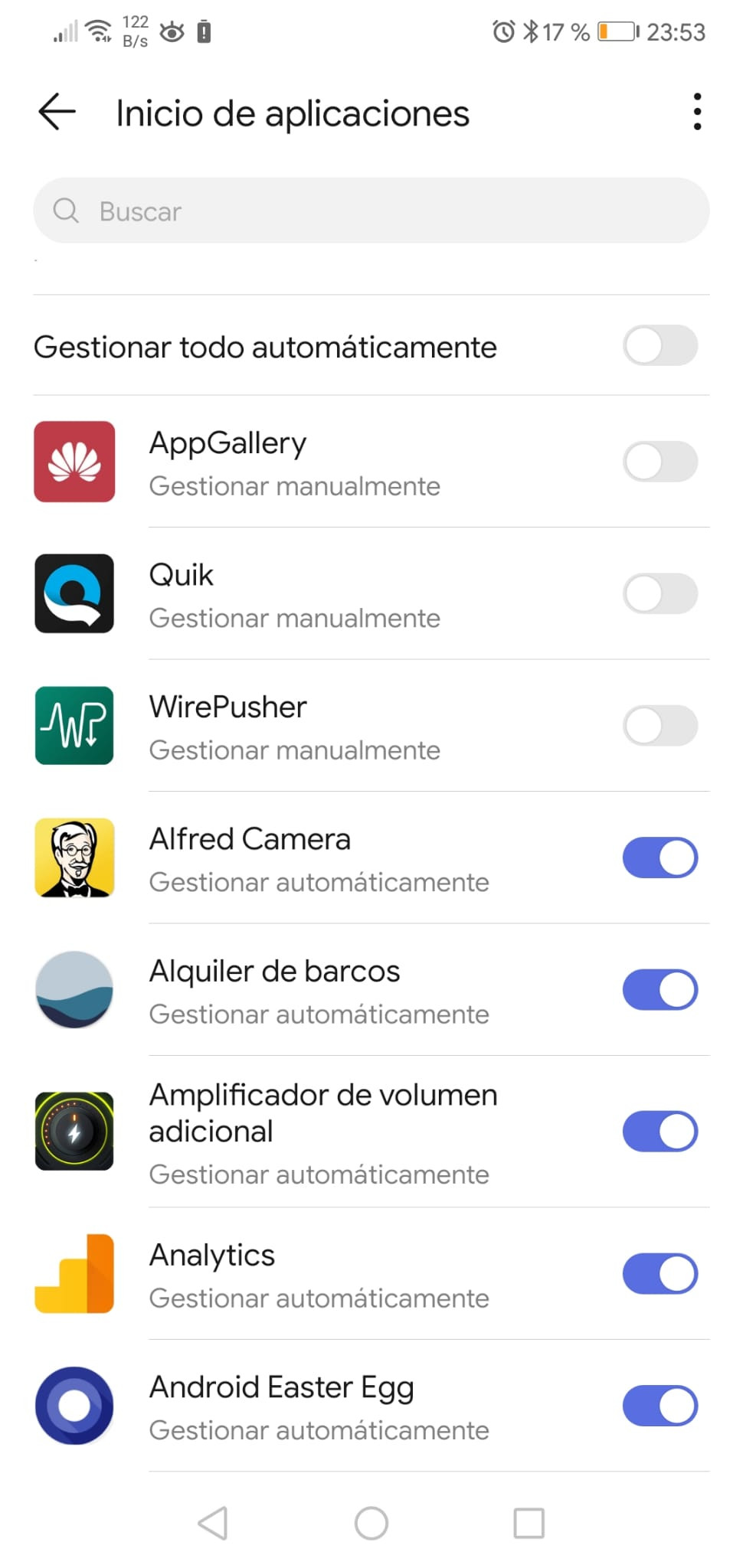Turn on the Quik switch

coord(660,593)
